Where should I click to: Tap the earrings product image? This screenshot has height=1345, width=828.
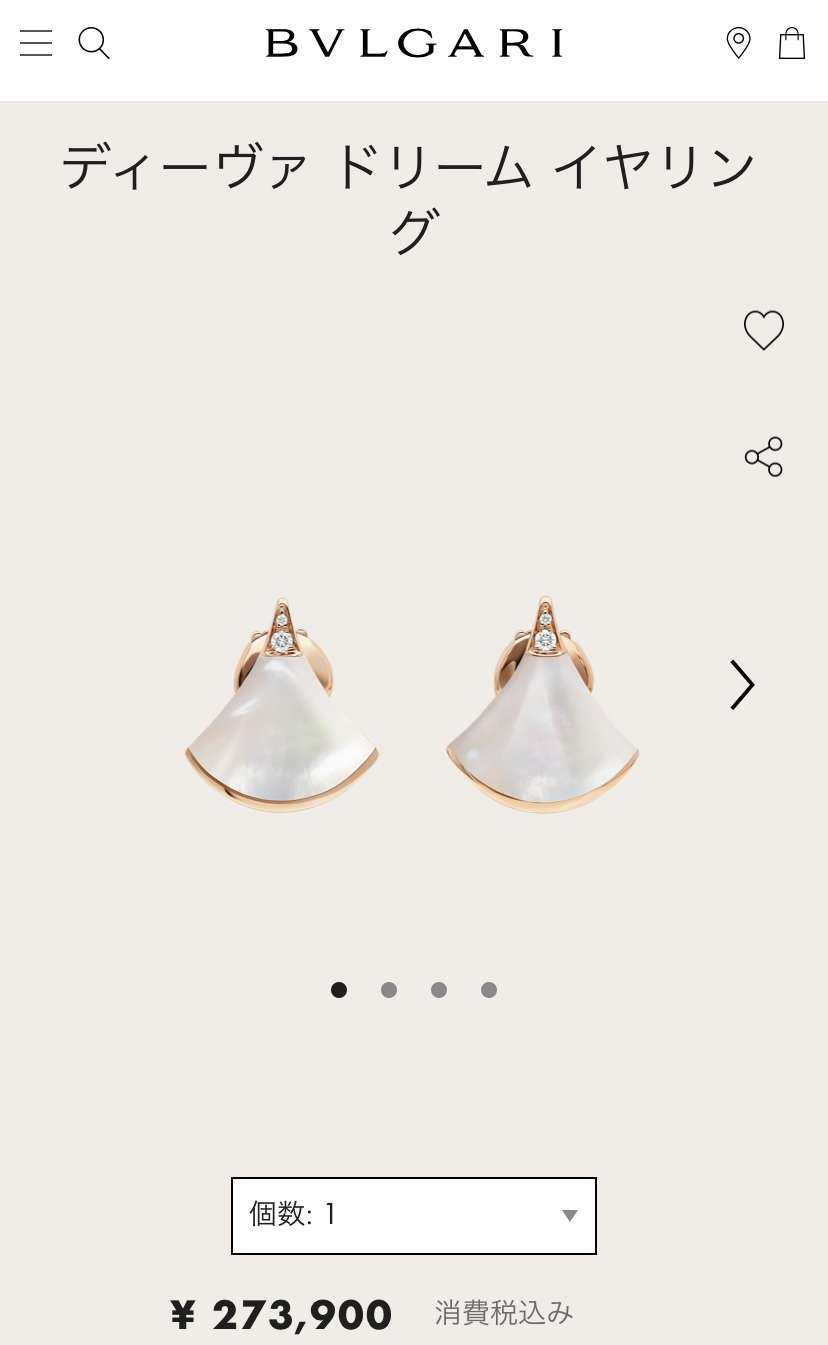(413, 705)
